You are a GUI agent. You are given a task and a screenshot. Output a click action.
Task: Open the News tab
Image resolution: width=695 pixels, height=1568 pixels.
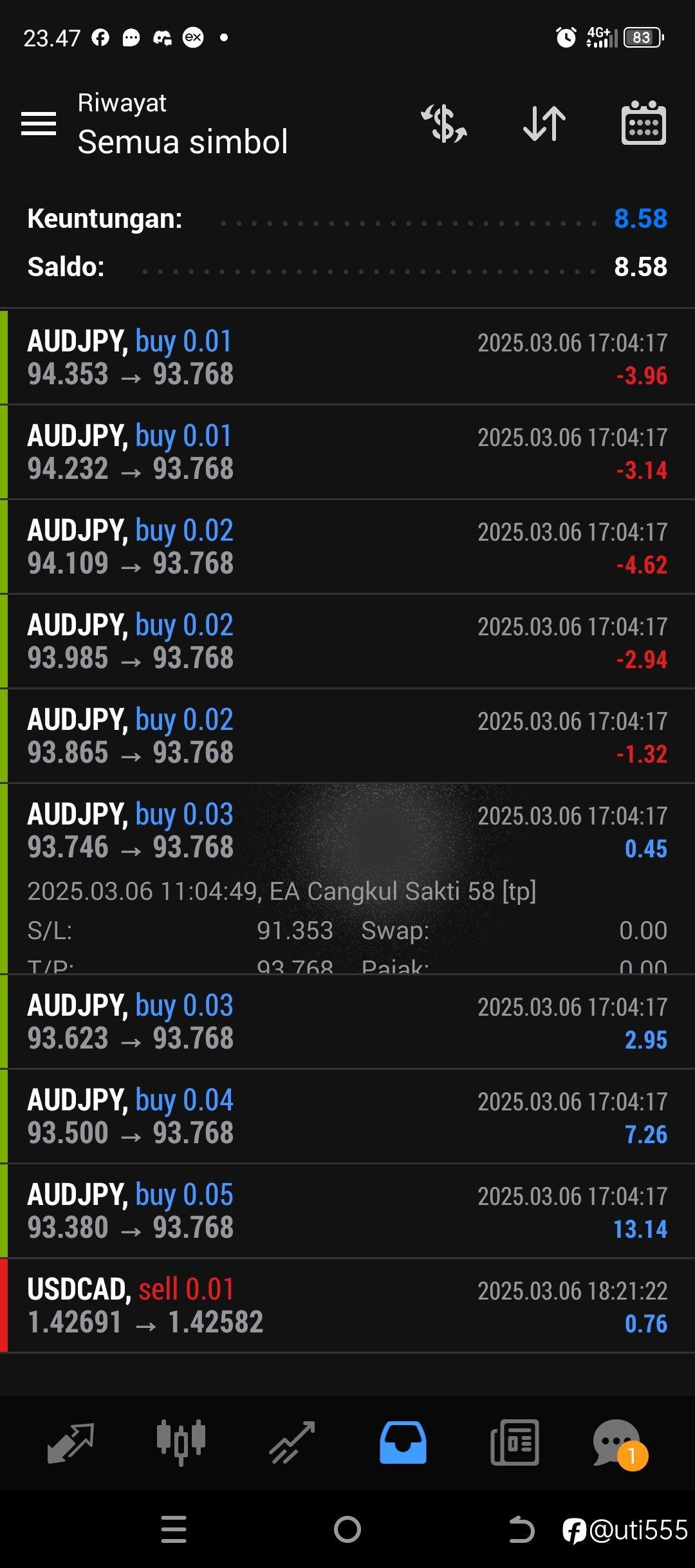point(515,1442)
